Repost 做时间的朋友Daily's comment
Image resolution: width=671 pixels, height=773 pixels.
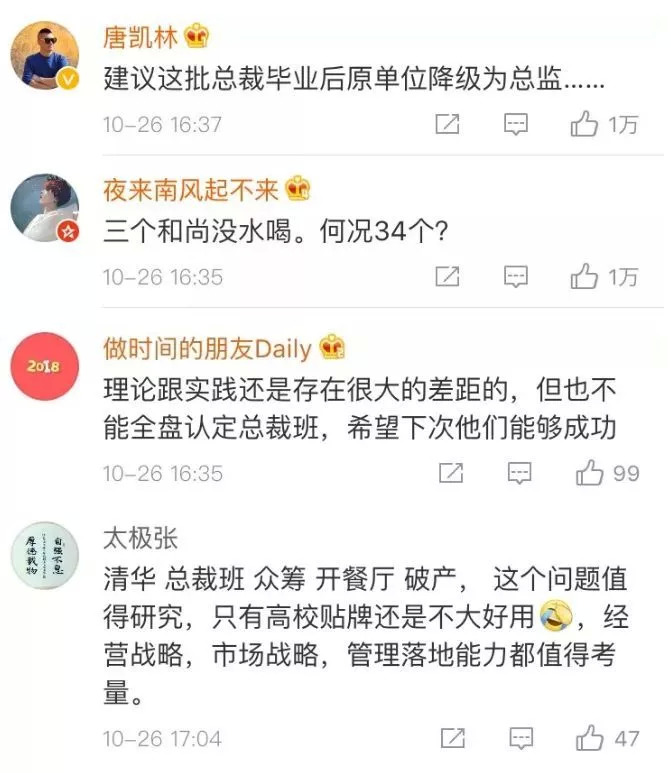pyautogui.click(x=452, y=472)
